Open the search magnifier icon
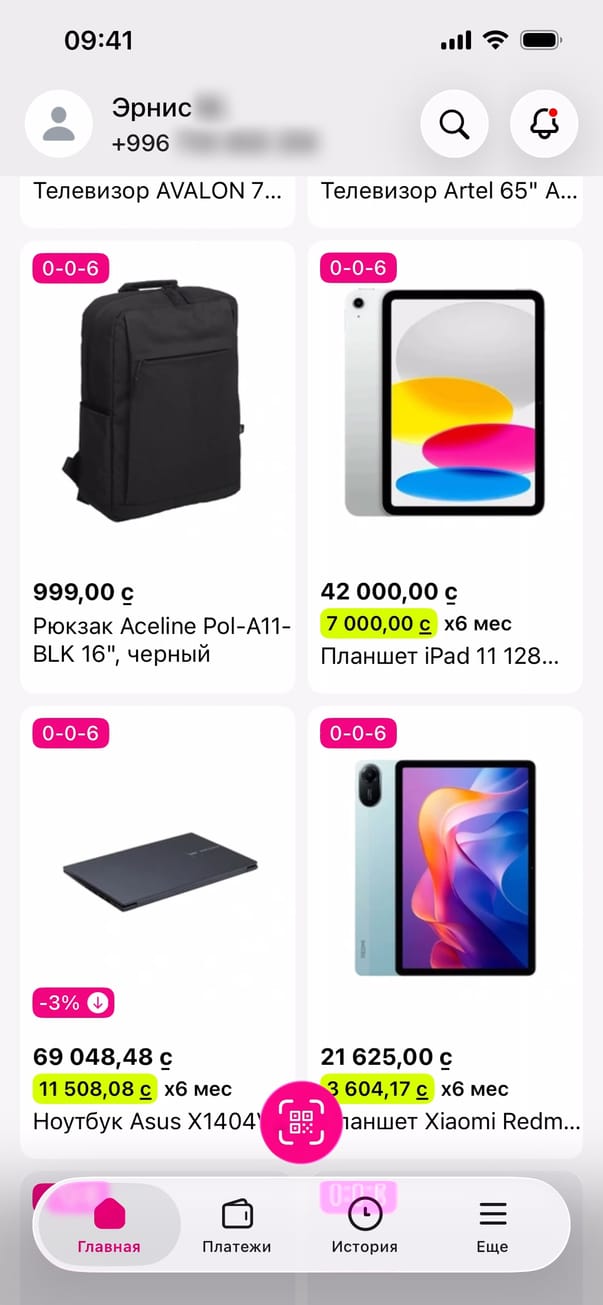Screen dimensions: 603x1305 point(454,125)
